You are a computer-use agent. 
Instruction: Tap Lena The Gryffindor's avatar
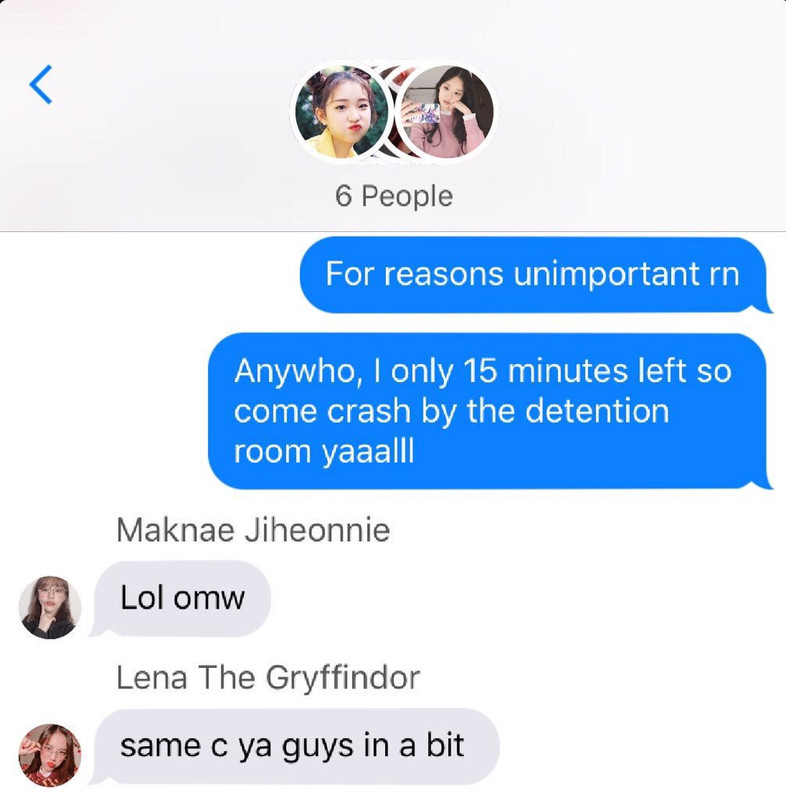click(x=50, y=754)
